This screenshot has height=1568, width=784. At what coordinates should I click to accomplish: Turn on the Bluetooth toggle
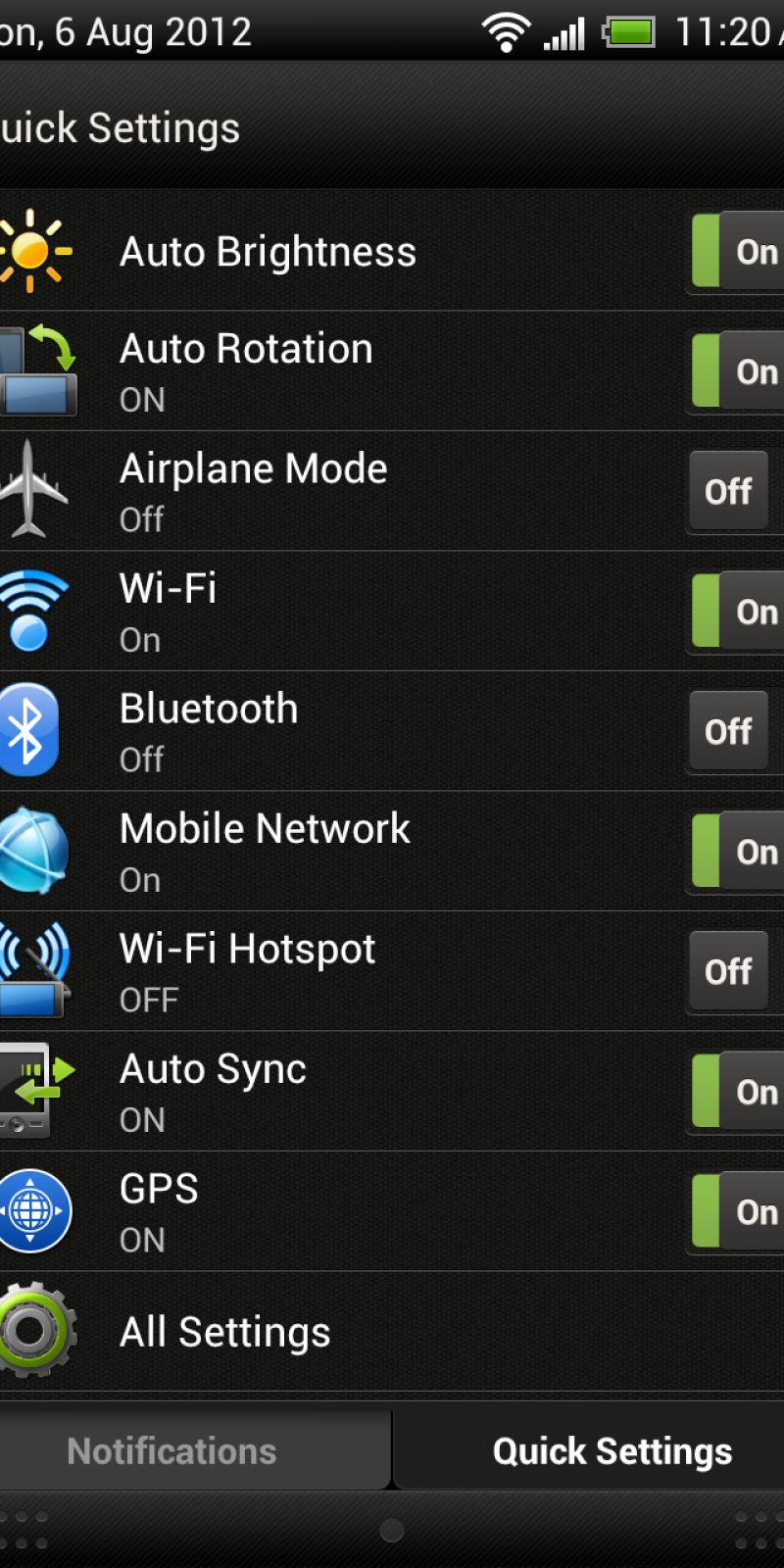(x=735, y=731)
